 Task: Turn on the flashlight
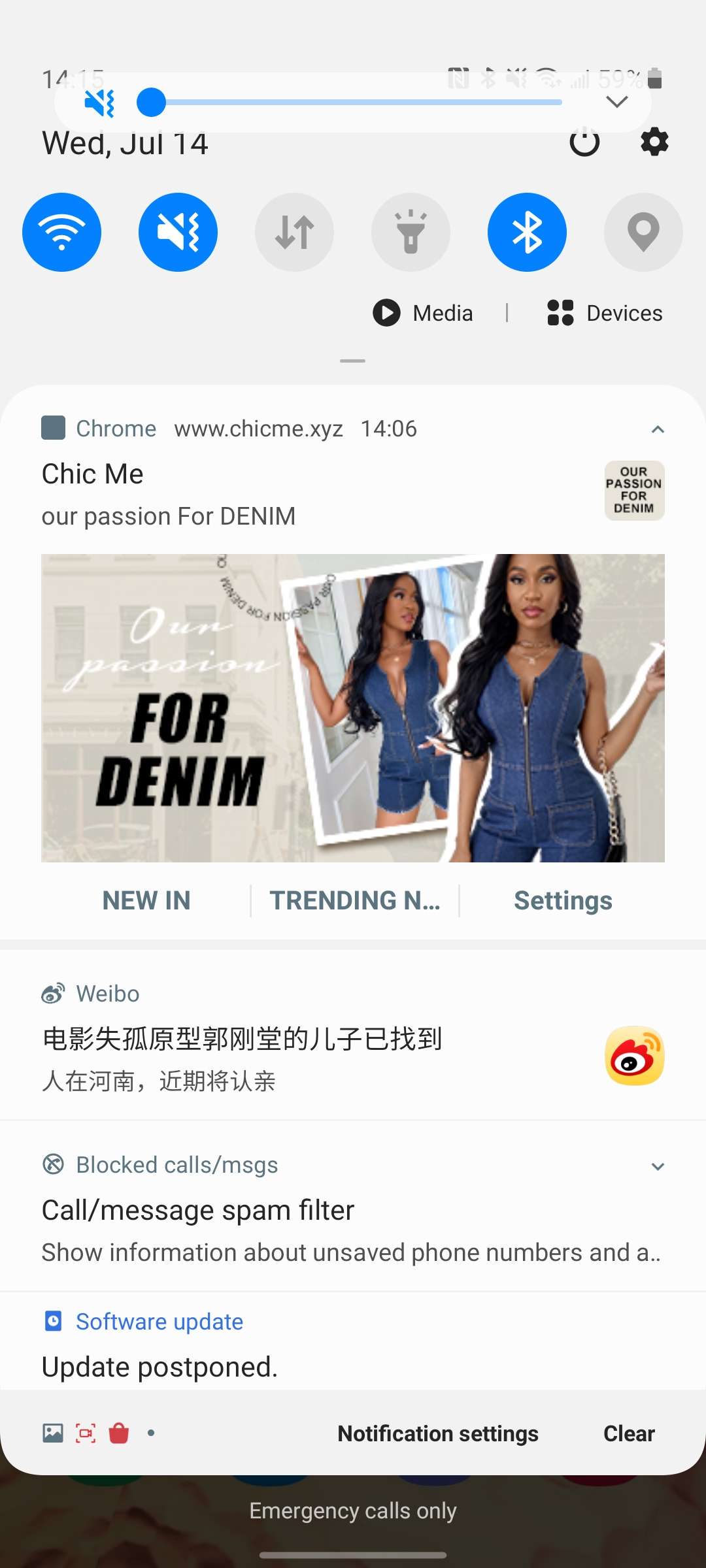point(411,232)
